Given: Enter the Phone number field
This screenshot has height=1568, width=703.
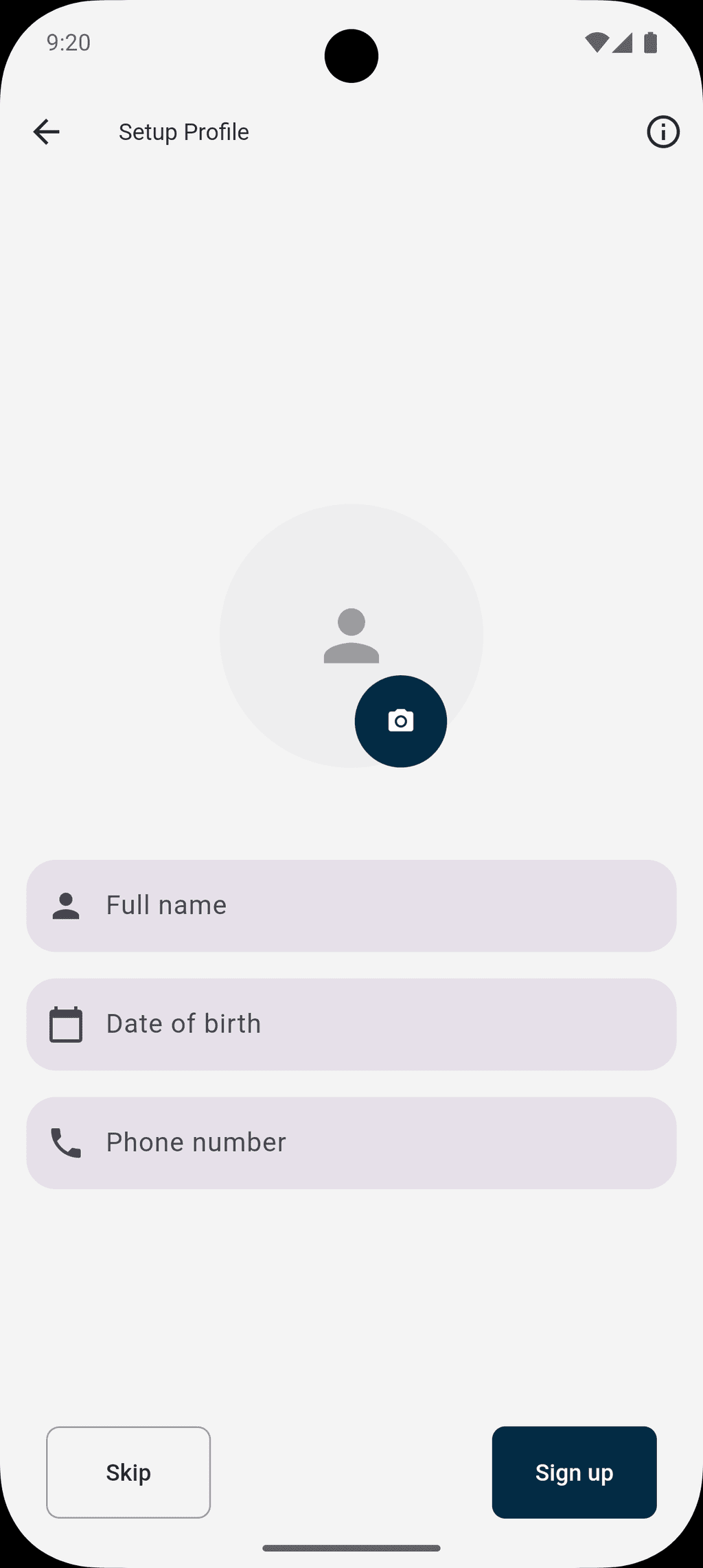Looking at the screenshot, I should pos(351,1143).
